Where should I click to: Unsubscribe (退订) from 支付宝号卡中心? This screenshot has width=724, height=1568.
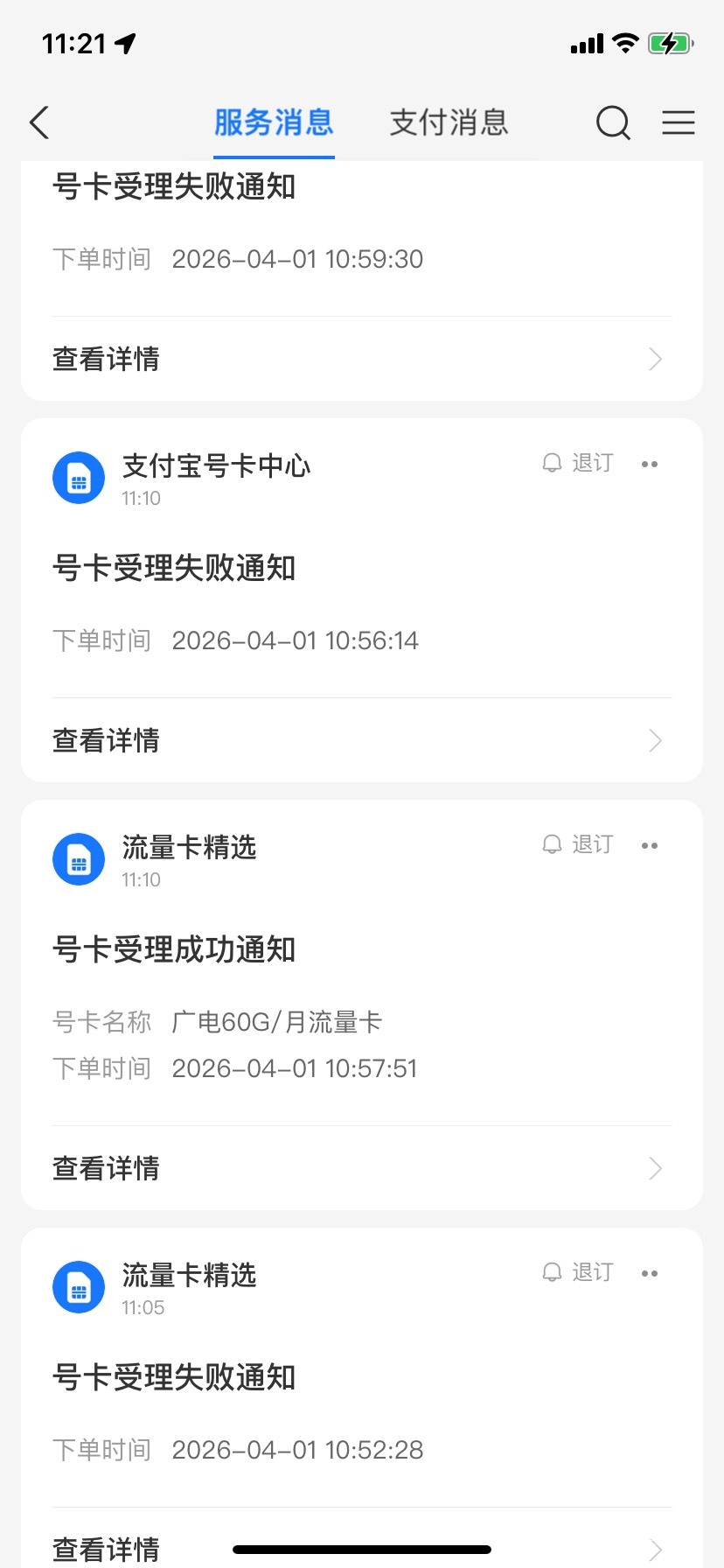[x=579, y=463]
